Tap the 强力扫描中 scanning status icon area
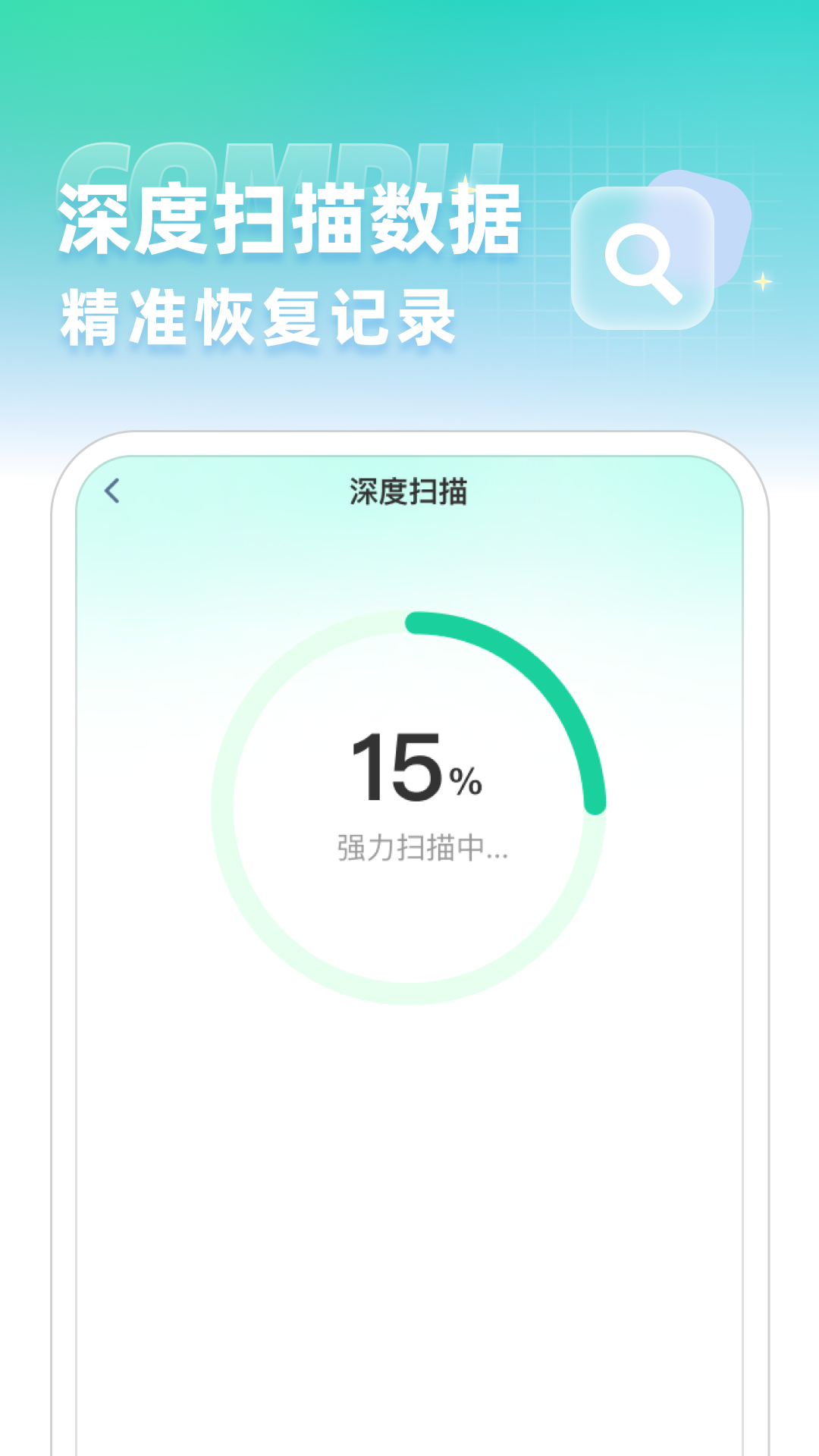The image size is (819, 1456). tap(421, 846)
